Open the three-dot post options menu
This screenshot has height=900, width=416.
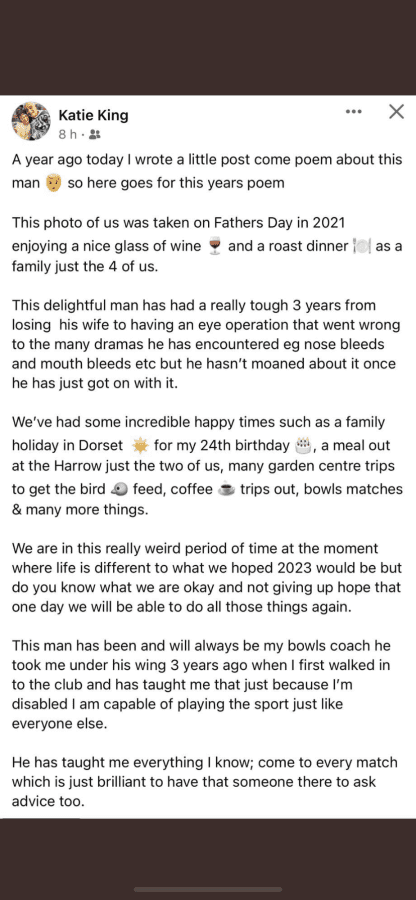[x=353, y=111]
